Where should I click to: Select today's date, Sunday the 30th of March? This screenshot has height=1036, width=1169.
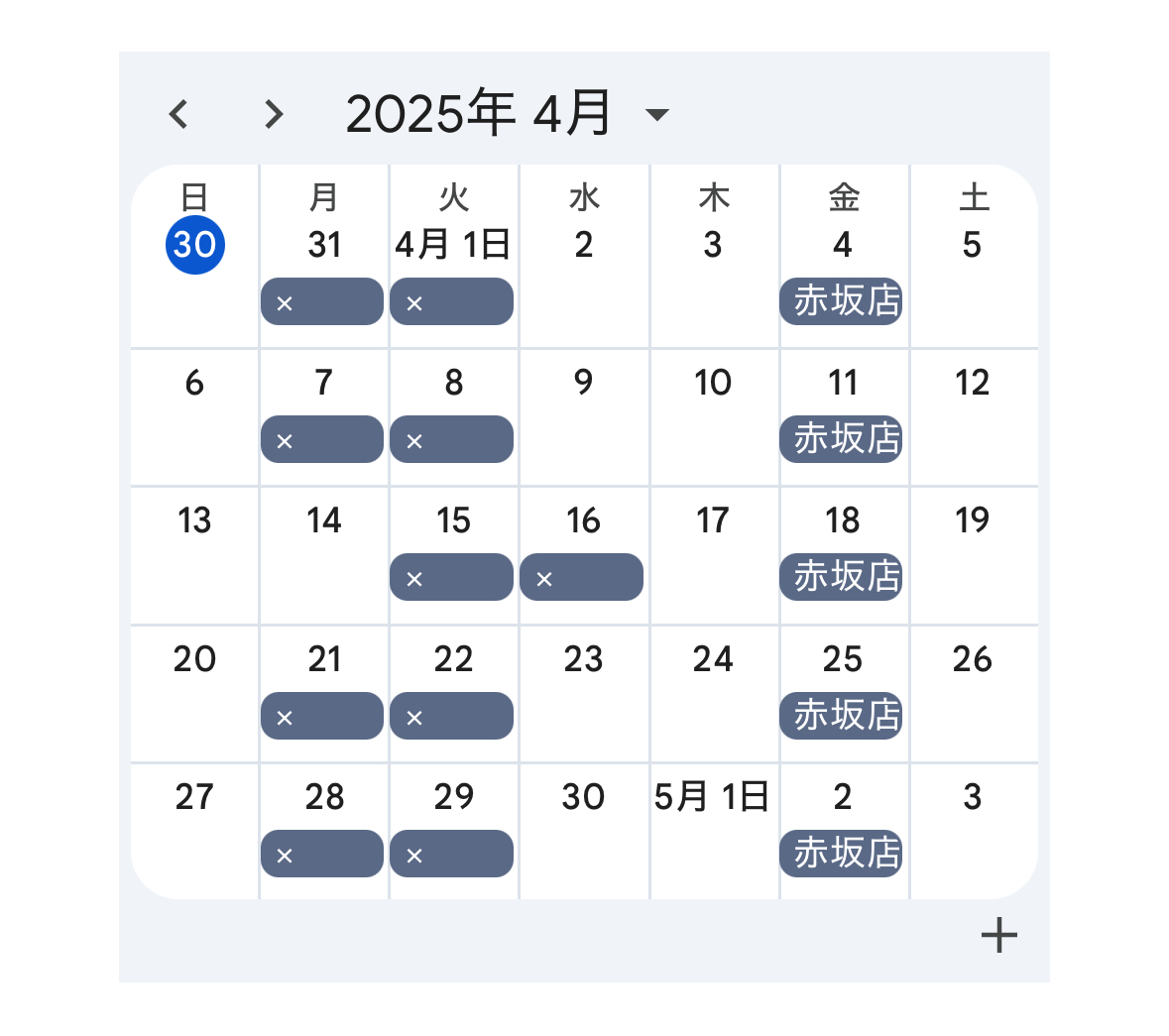click(x=194, y=244)
